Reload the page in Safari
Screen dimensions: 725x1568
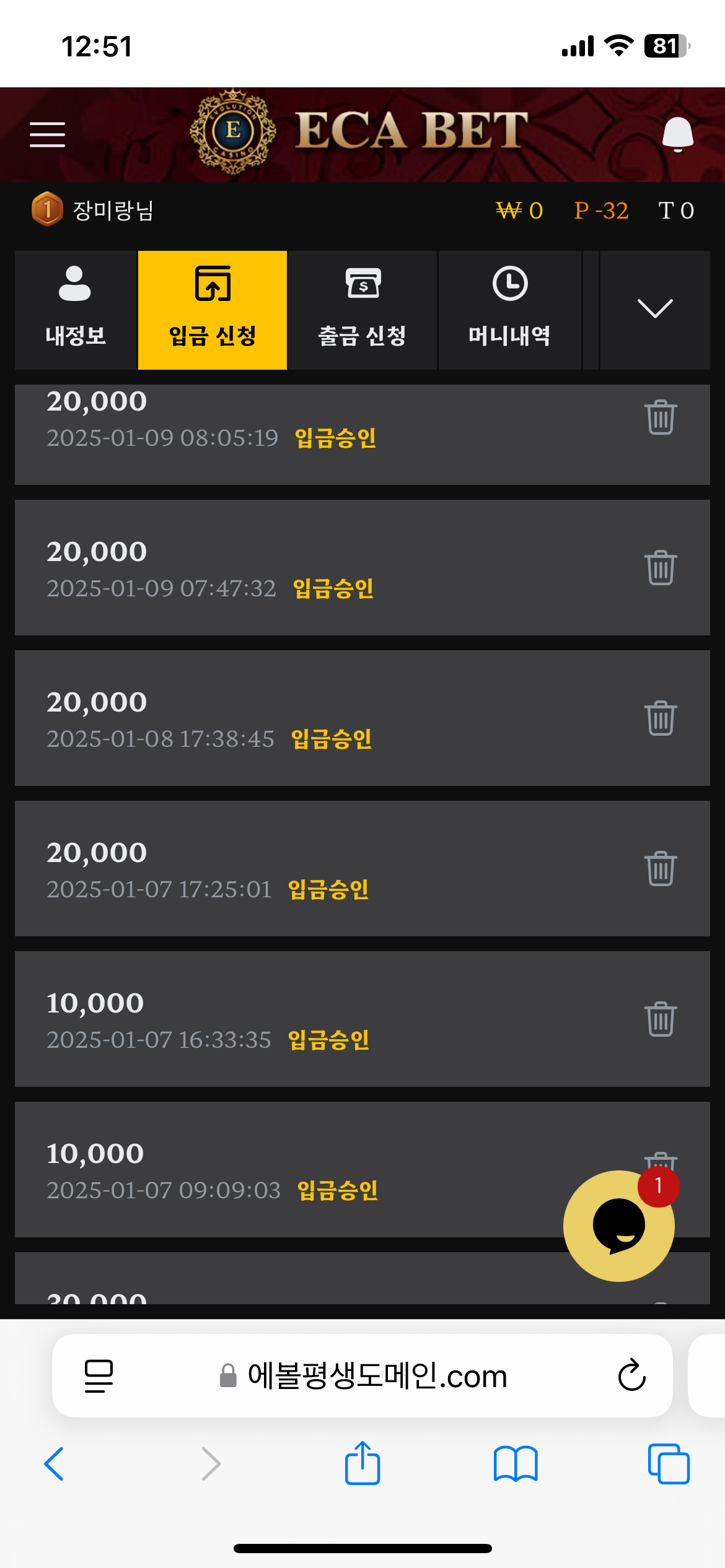coord(631,1375)
